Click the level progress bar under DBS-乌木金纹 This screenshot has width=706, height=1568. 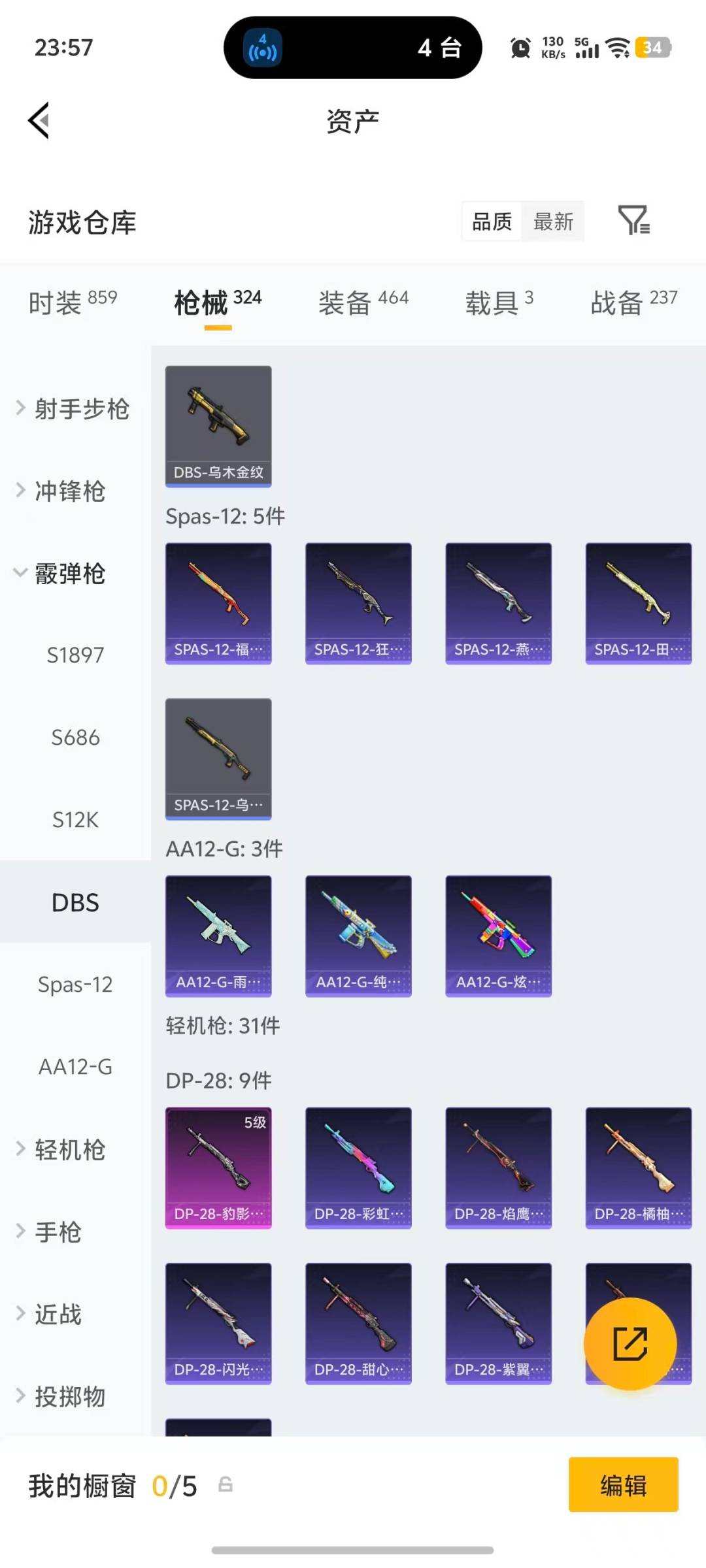click(218, 485)
